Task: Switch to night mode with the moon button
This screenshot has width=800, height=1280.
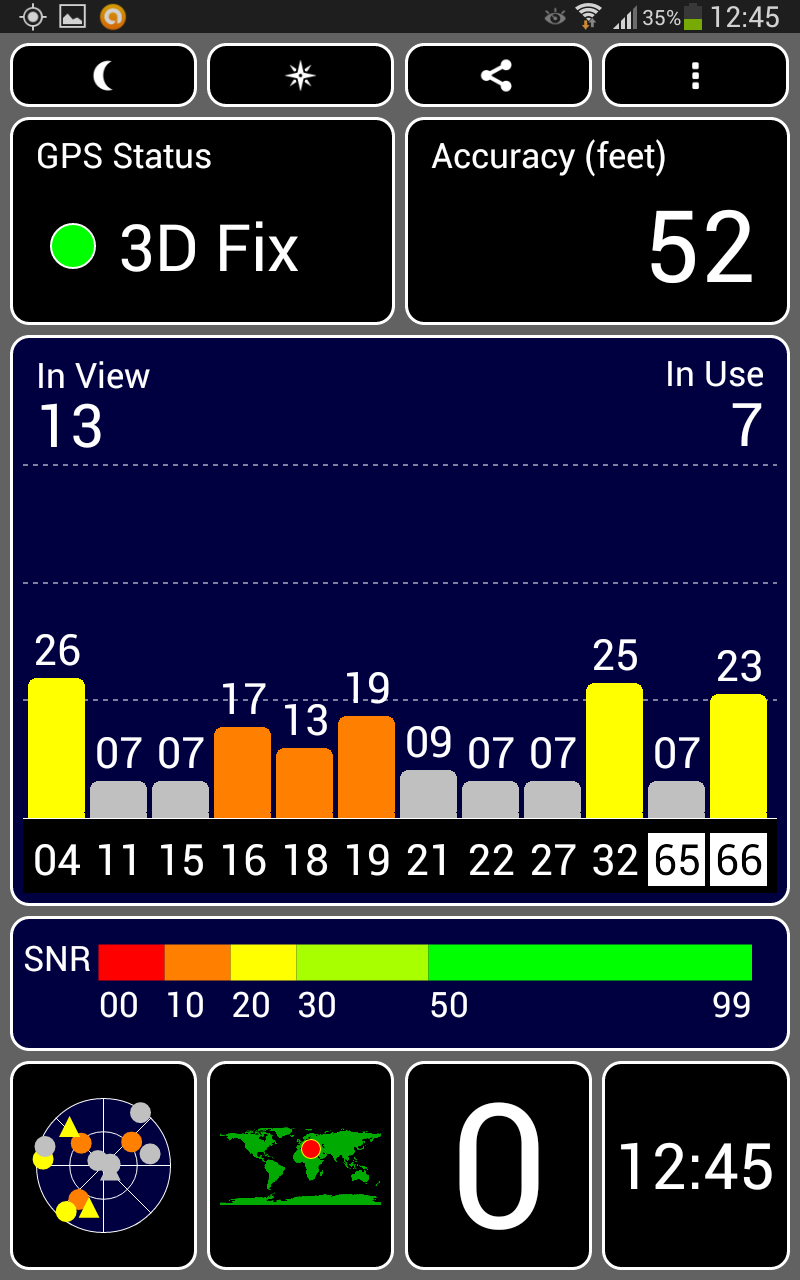Action: (103, 76)
